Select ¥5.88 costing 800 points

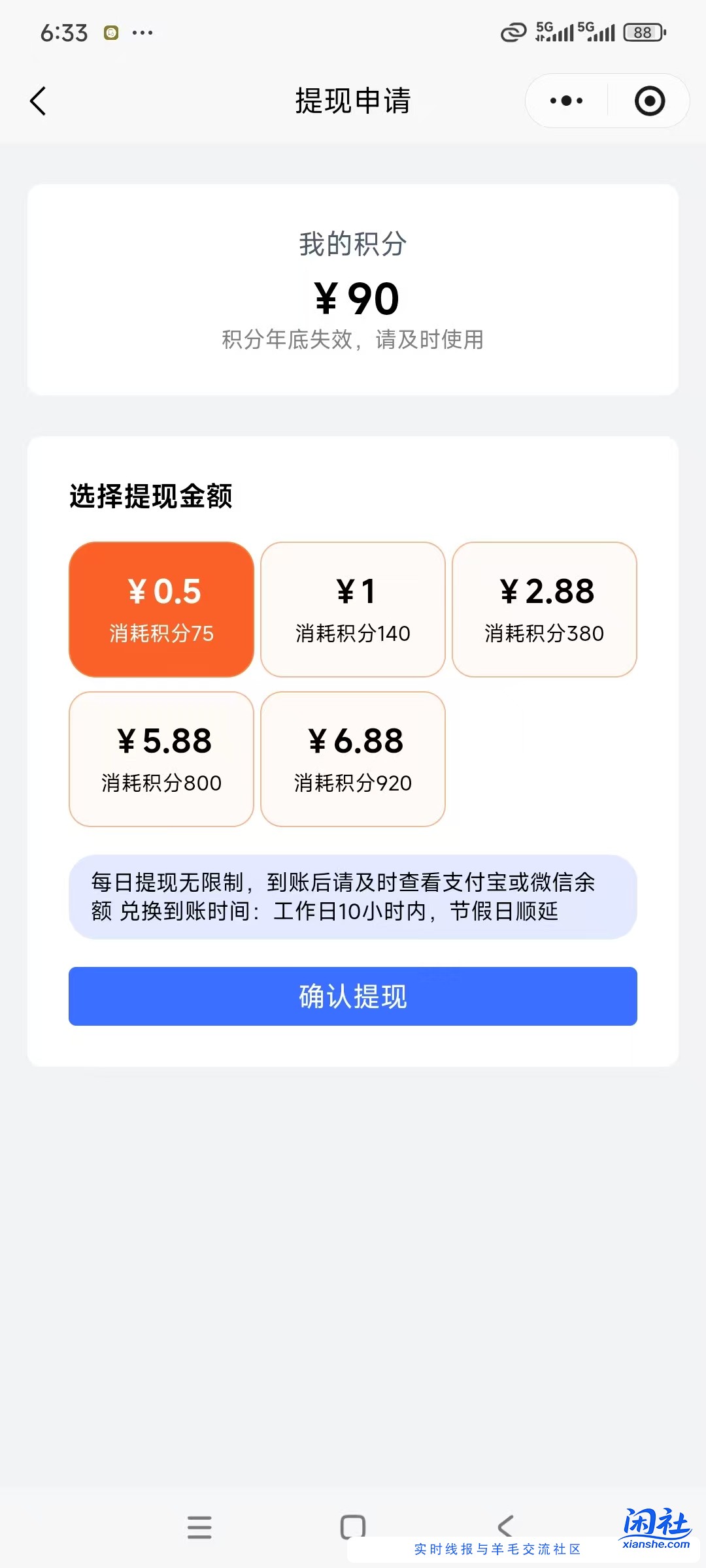pyautogui.click(x=161, y=759)
